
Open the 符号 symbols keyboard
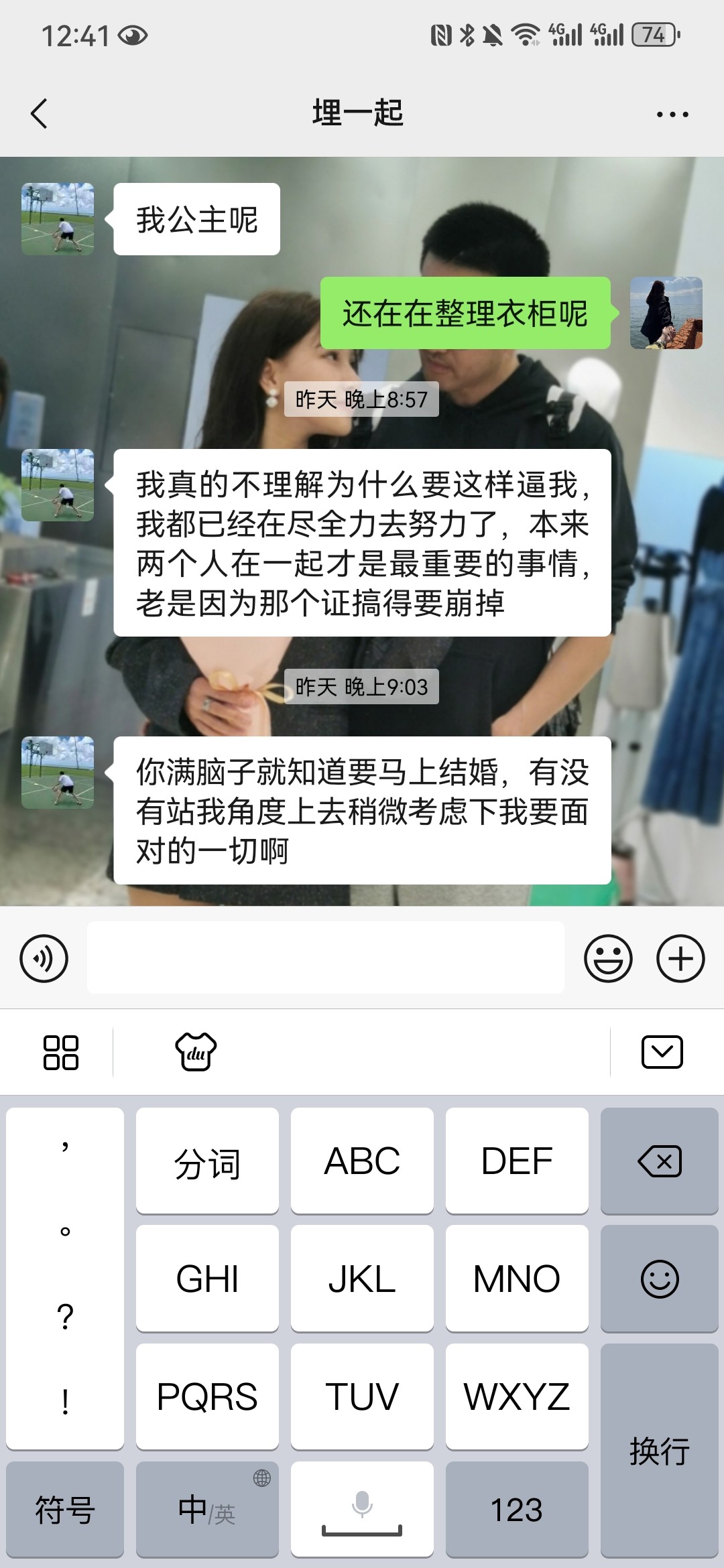click(65, 1509)
